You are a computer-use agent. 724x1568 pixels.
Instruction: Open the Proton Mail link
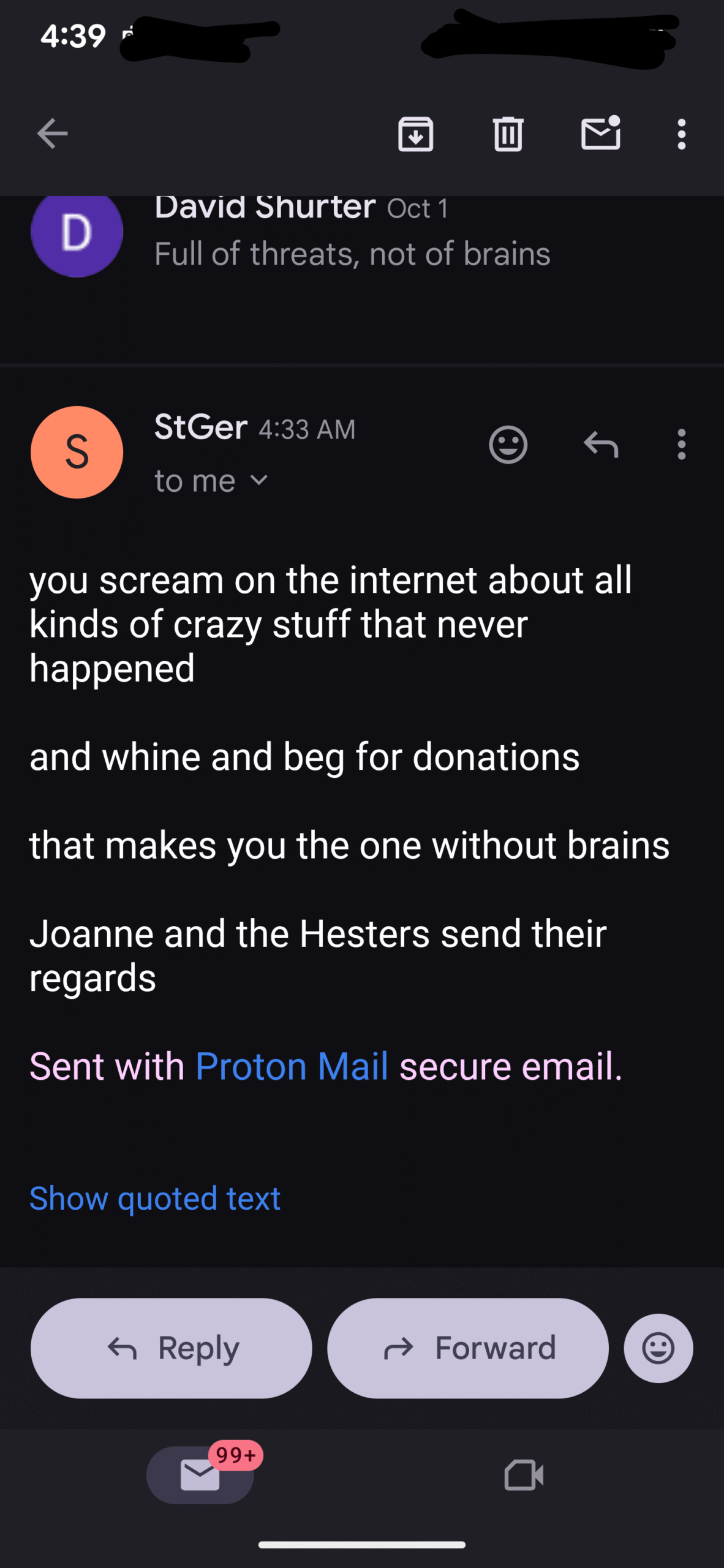click(x=292, y=1066)
